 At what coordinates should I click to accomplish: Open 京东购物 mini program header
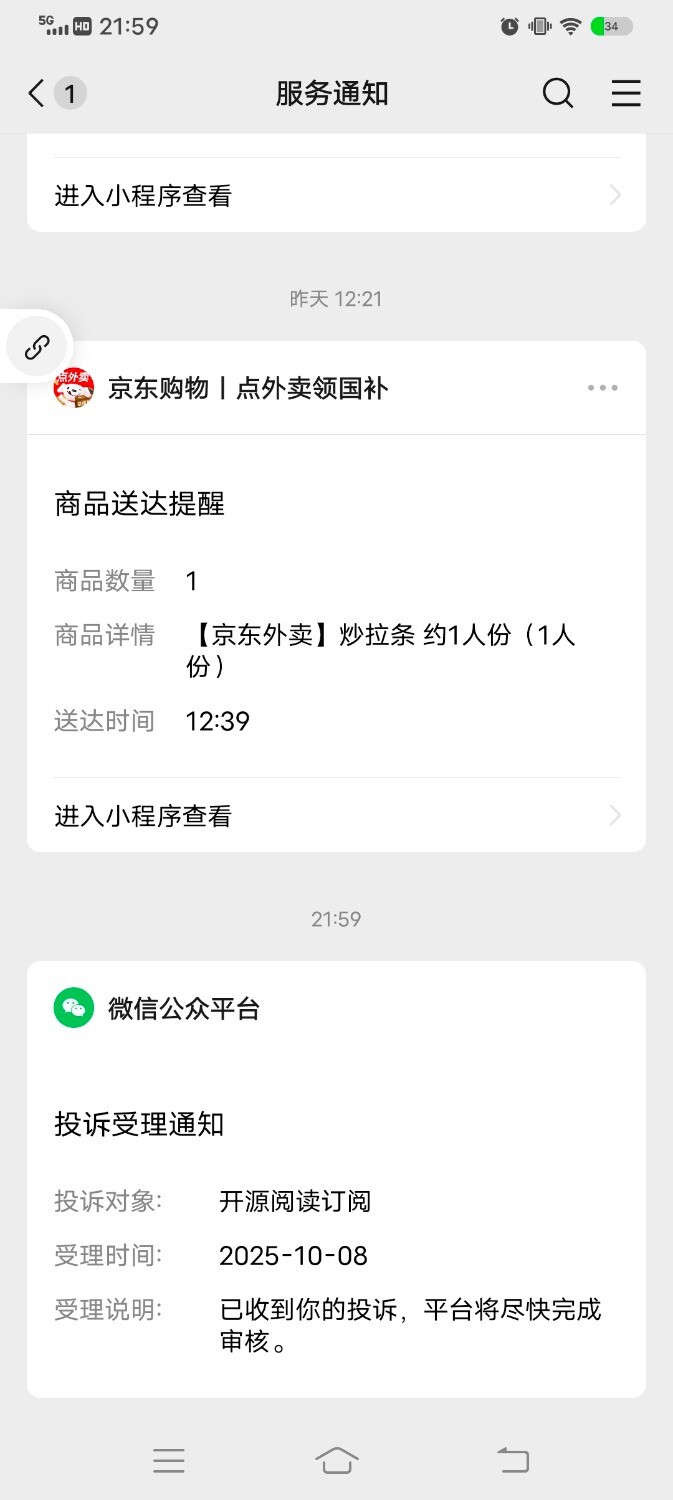[x=247, y=388]
